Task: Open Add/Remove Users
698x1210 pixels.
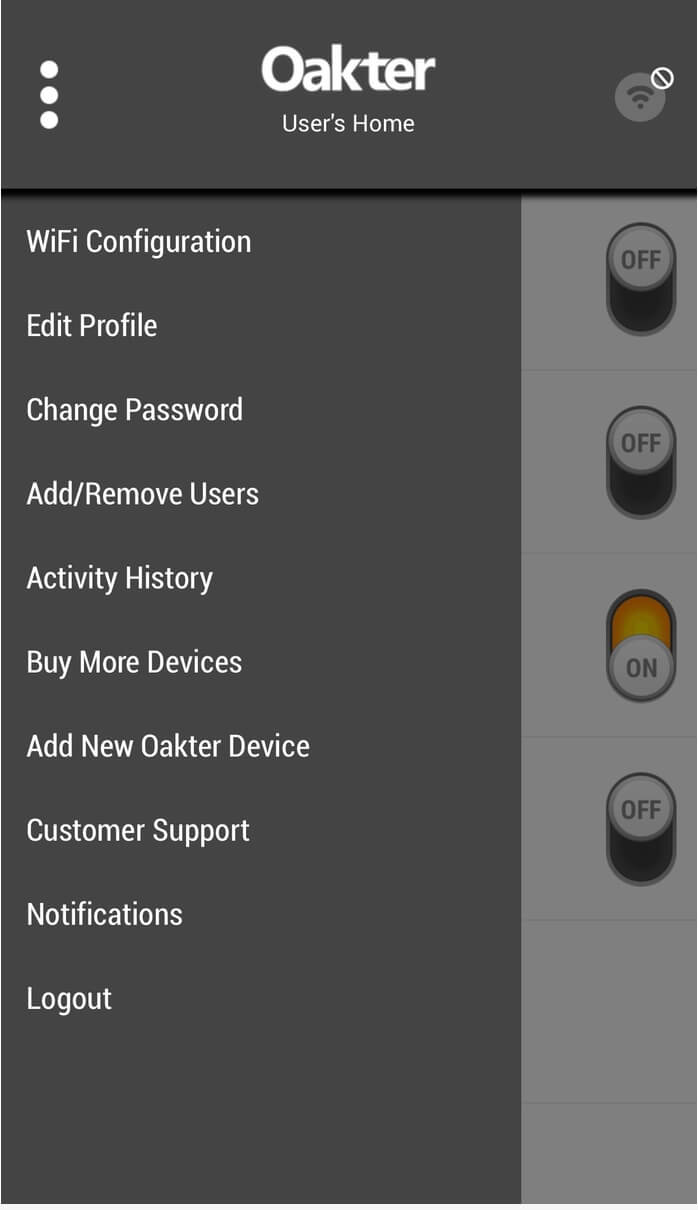Action: (143, 494)
